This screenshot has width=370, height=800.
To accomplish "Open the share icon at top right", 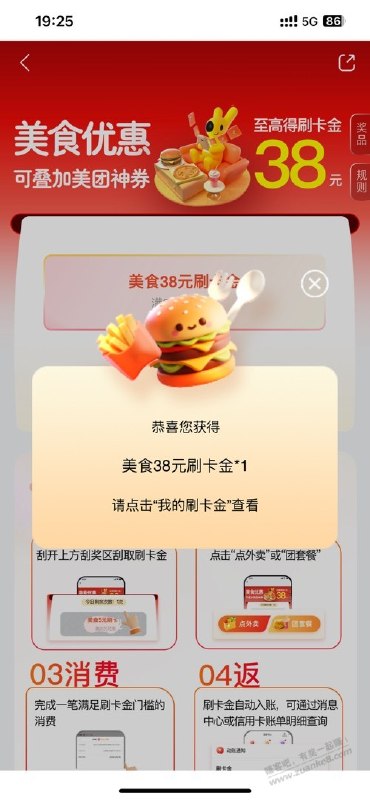I will click(346, 63).
